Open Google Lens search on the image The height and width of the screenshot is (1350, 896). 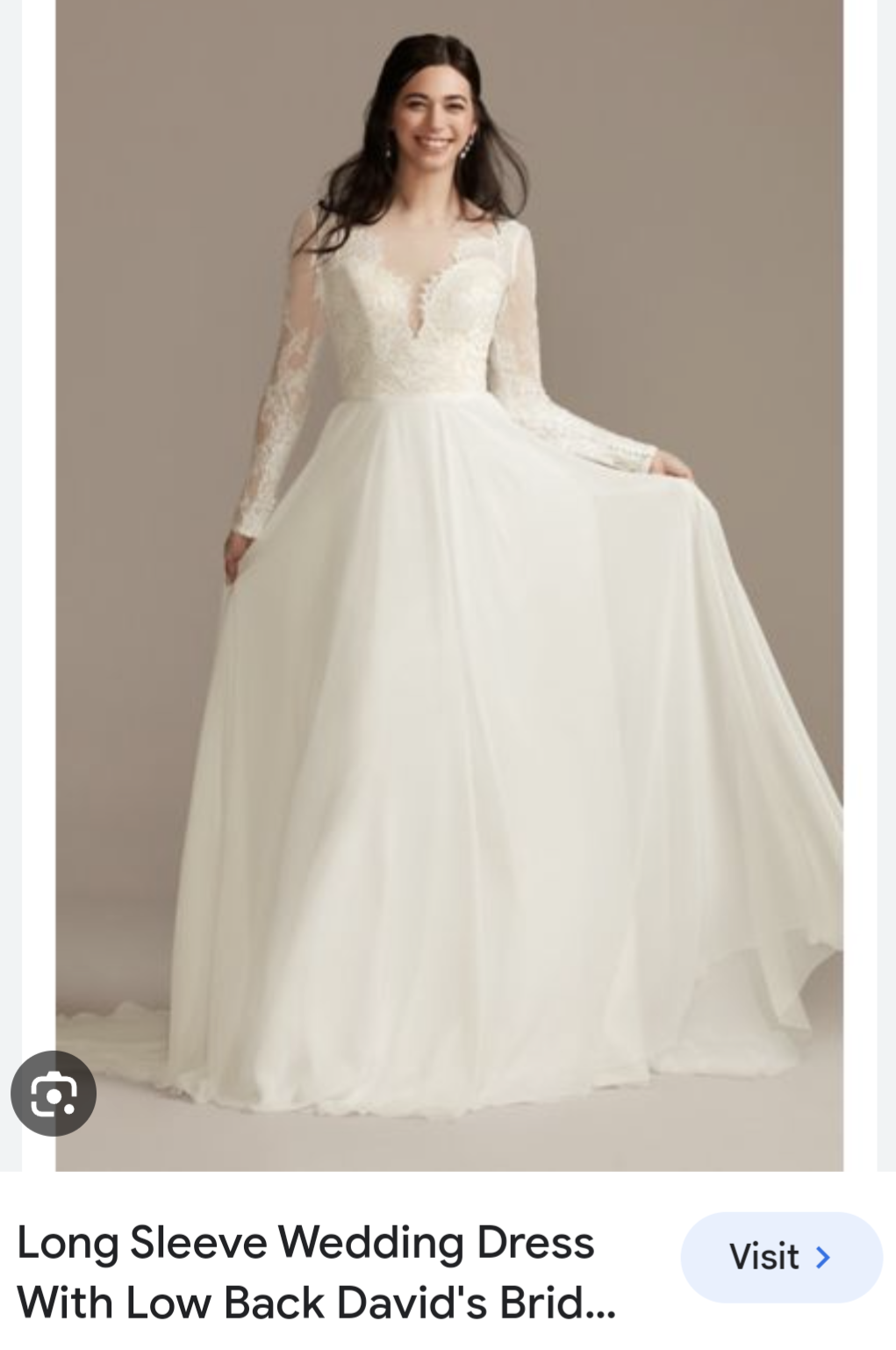[53, 1093]
